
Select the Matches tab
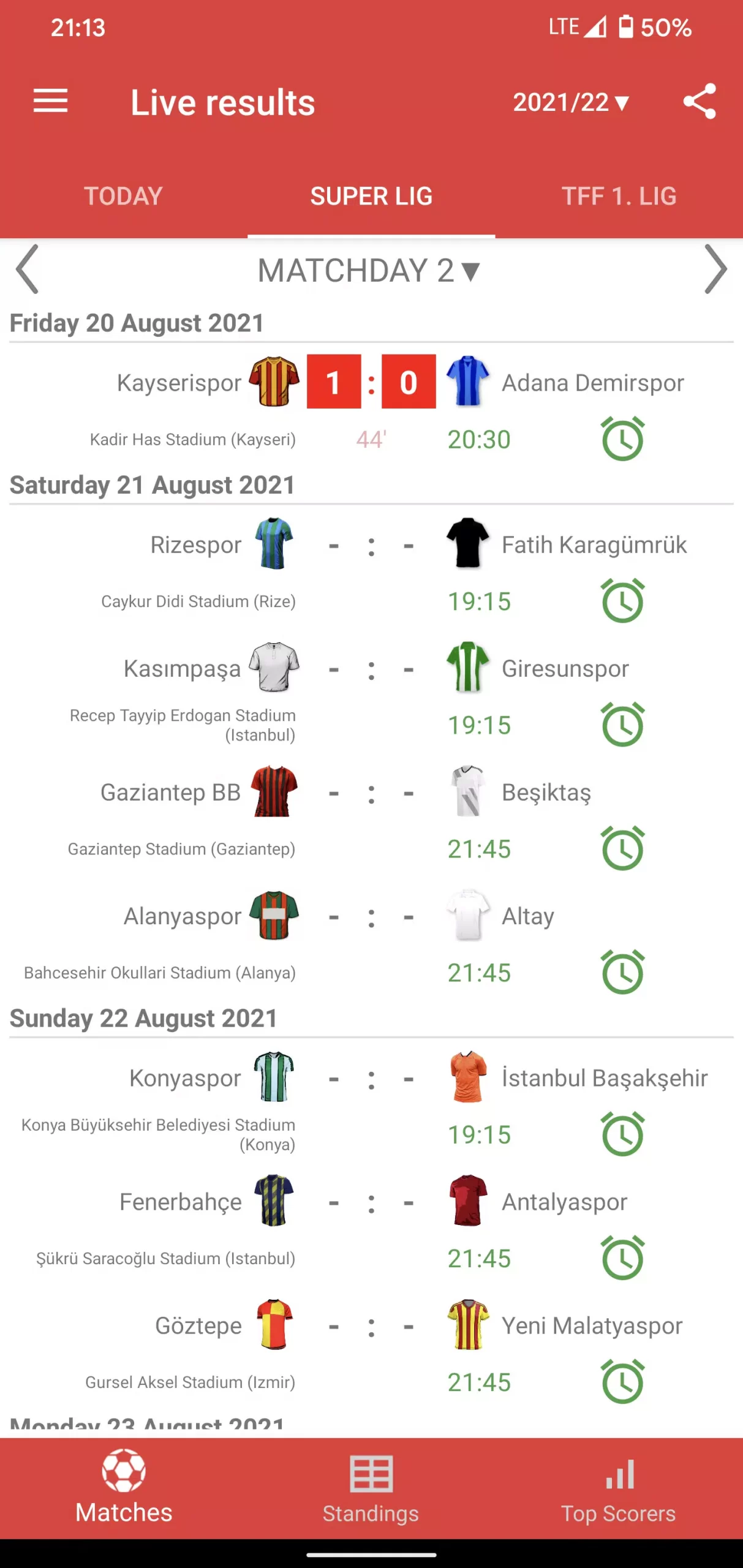pos(124,1489)
